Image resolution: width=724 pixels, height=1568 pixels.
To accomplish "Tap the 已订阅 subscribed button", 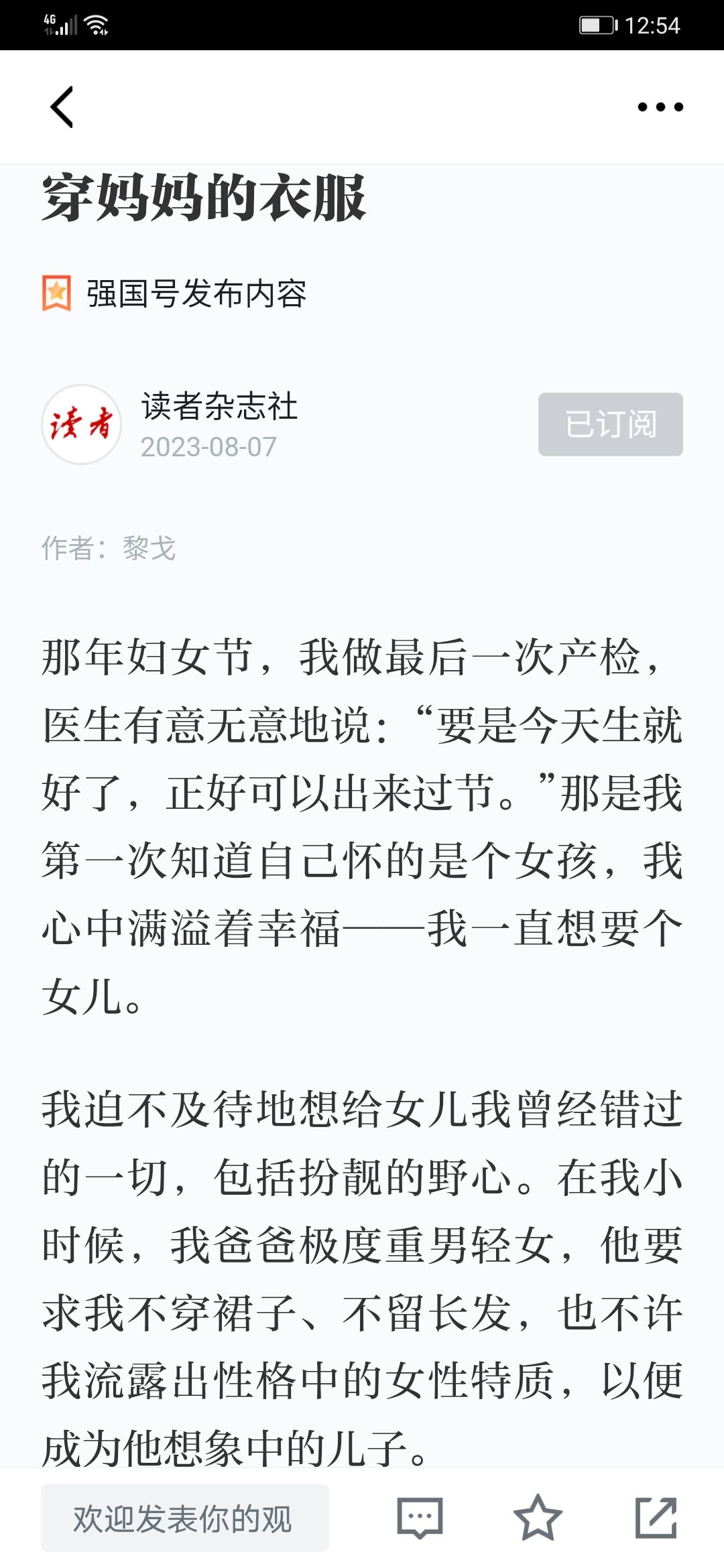I will pyautogui.click(x=611, y=424).
